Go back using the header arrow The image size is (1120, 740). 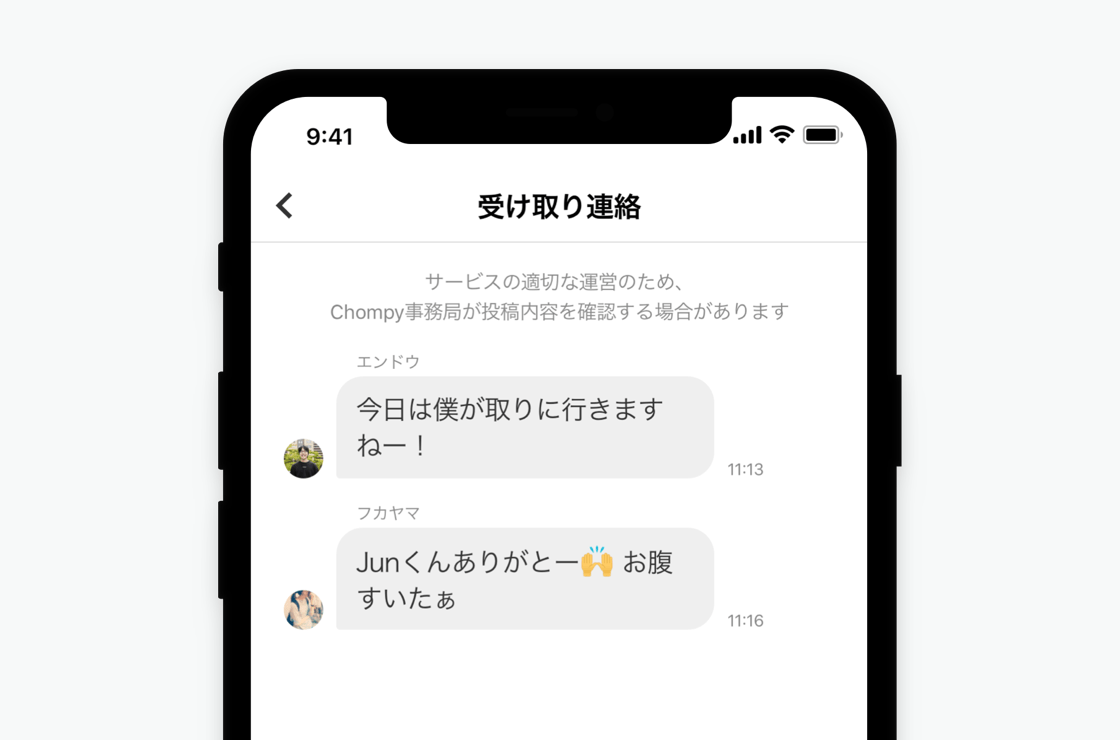(x=285, y=206)
